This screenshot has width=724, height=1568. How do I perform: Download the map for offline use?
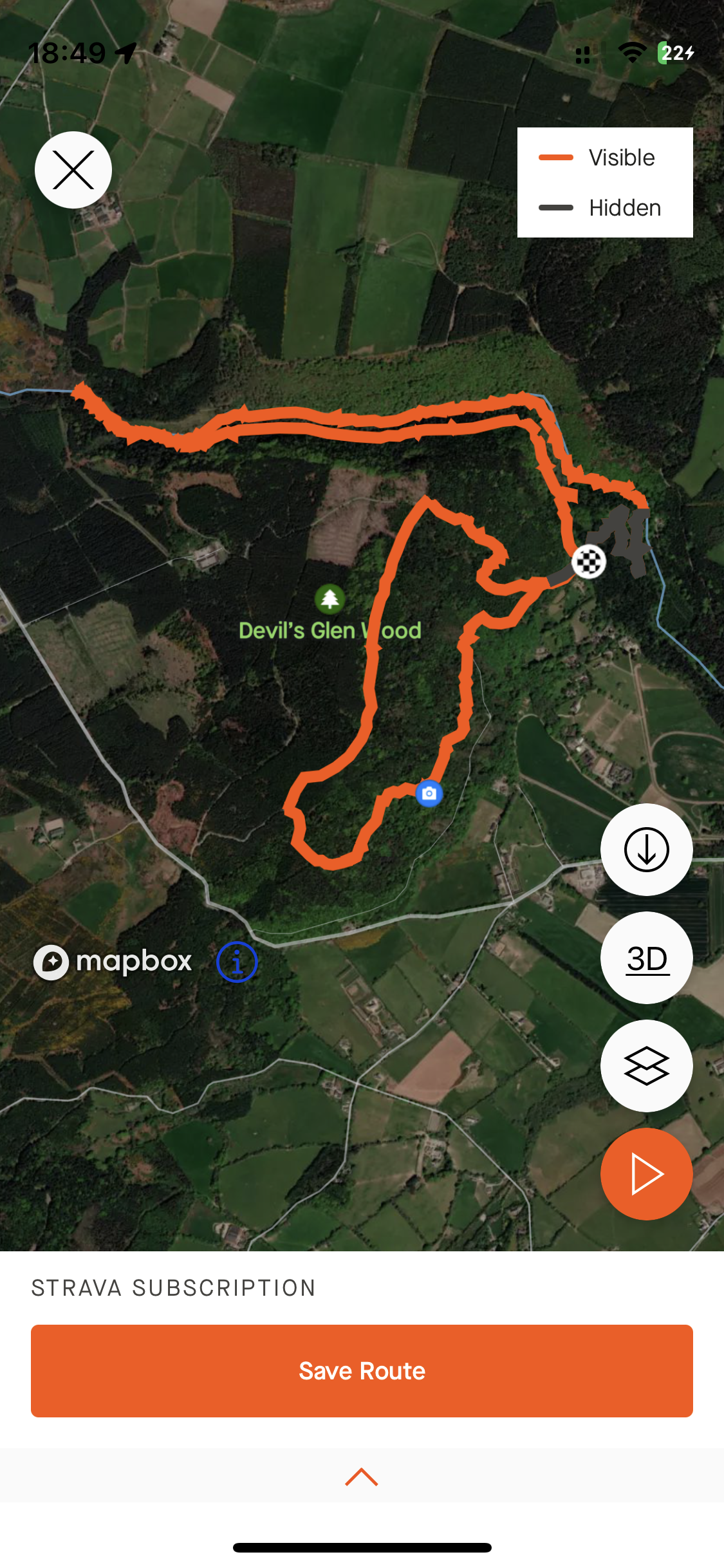click(646, 850)
